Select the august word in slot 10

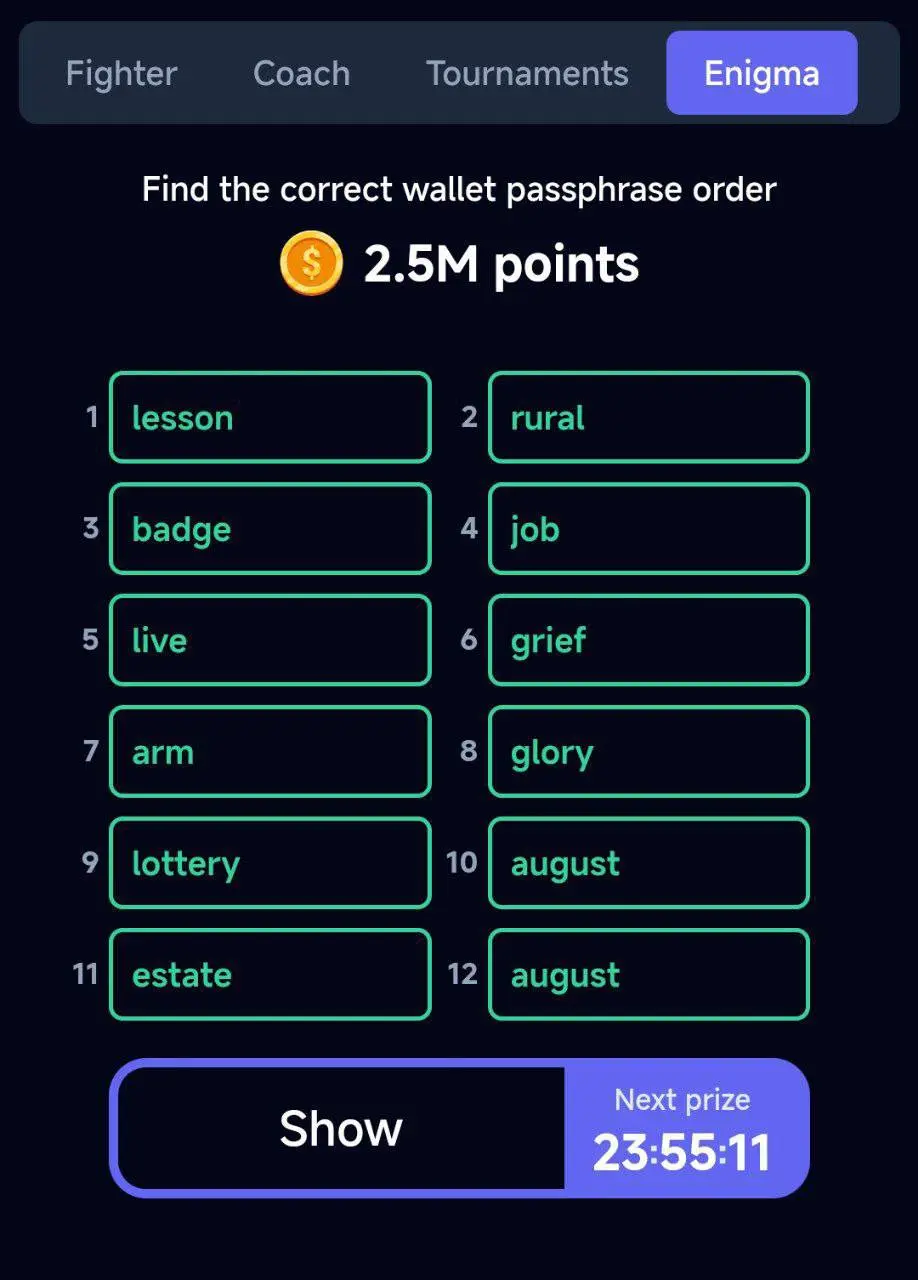point(648,863)
